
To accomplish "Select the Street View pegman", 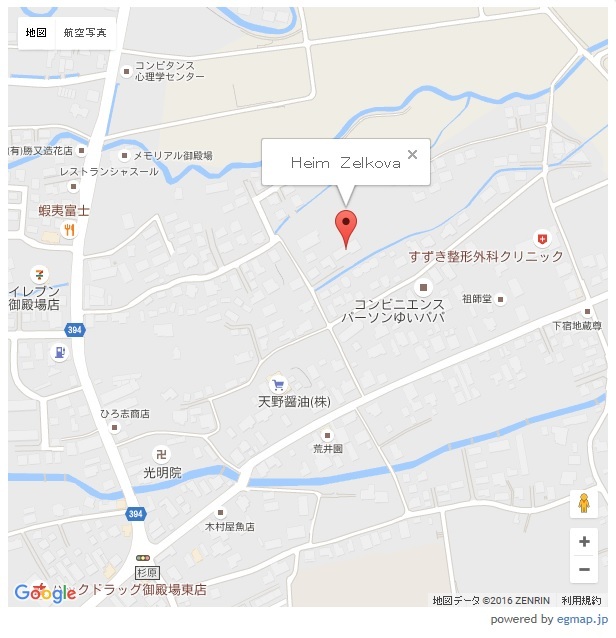I will [584, 503].
